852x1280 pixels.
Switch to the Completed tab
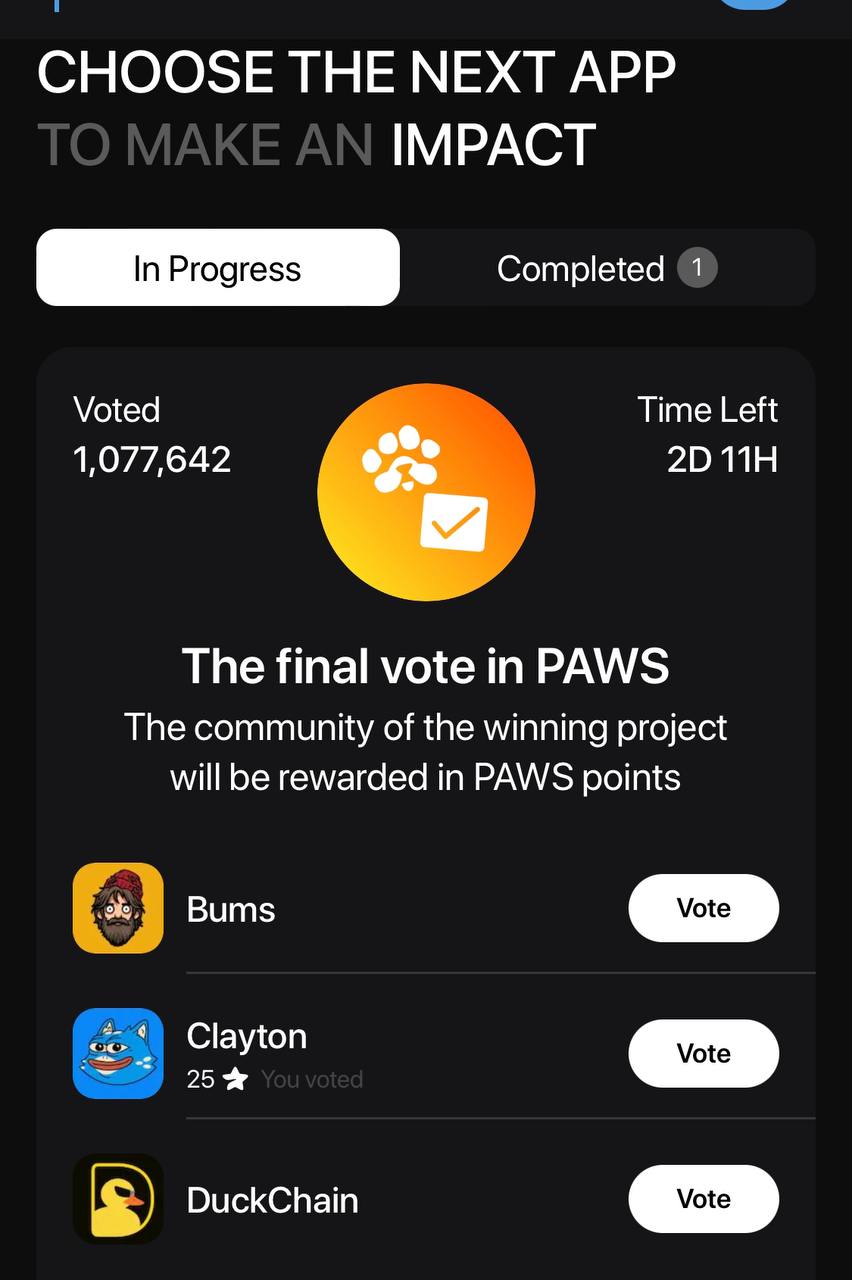606,268
